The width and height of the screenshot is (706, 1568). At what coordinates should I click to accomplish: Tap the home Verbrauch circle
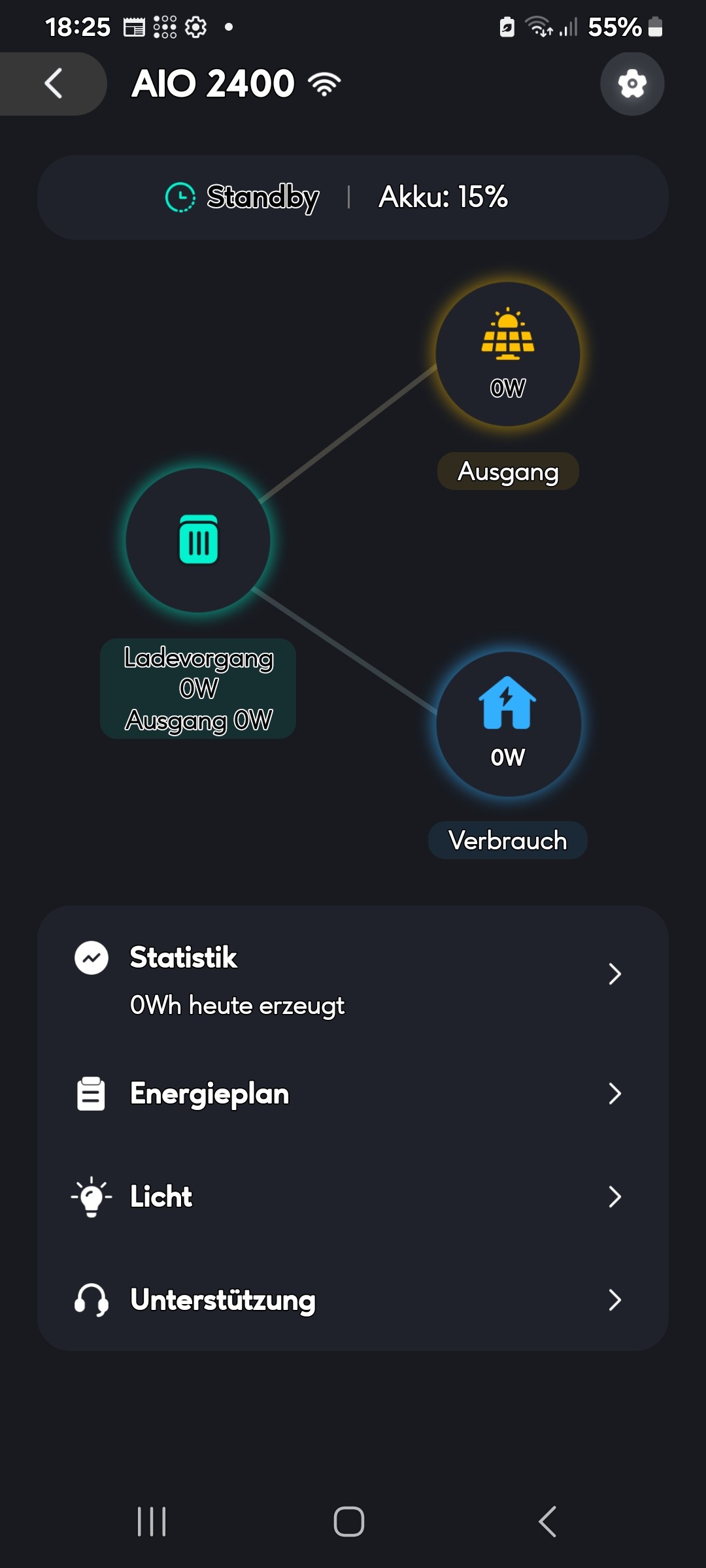pyautogui.click(x=508, y=724)
